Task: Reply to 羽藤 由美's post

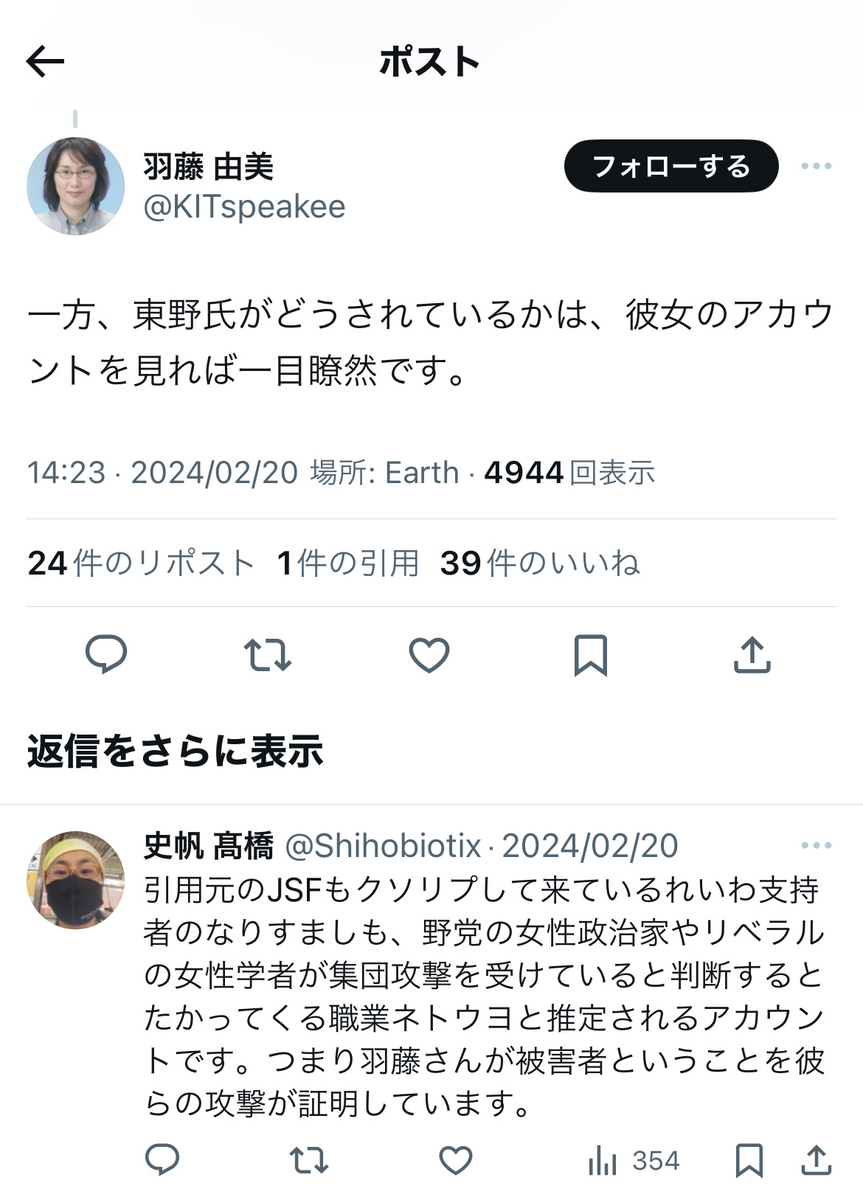Action: click(106, 655)
